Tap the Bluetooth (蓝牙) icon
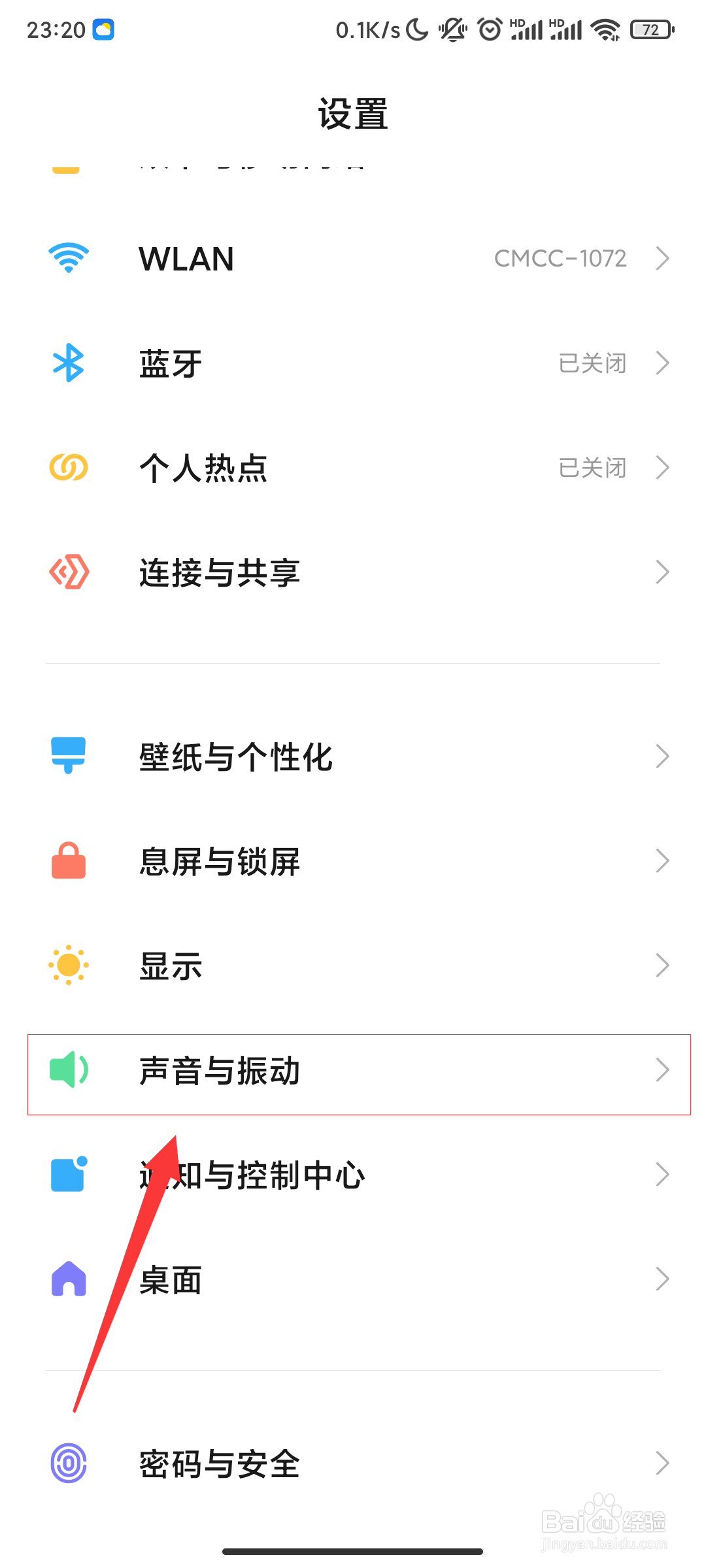The height and width of the screenshot is (1568, 706). 68,363
